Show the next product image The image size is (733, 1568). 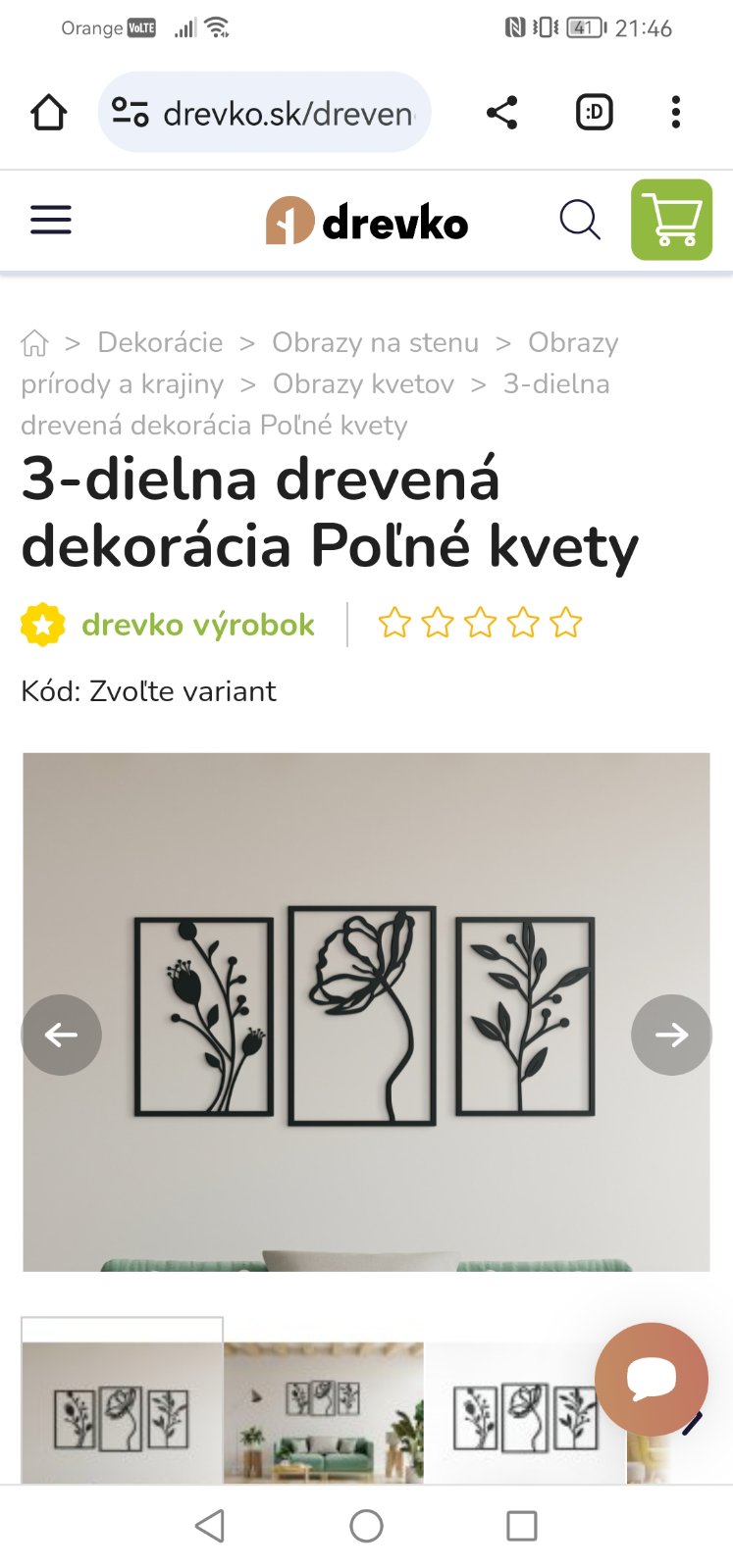click(x=671, y=1035)
